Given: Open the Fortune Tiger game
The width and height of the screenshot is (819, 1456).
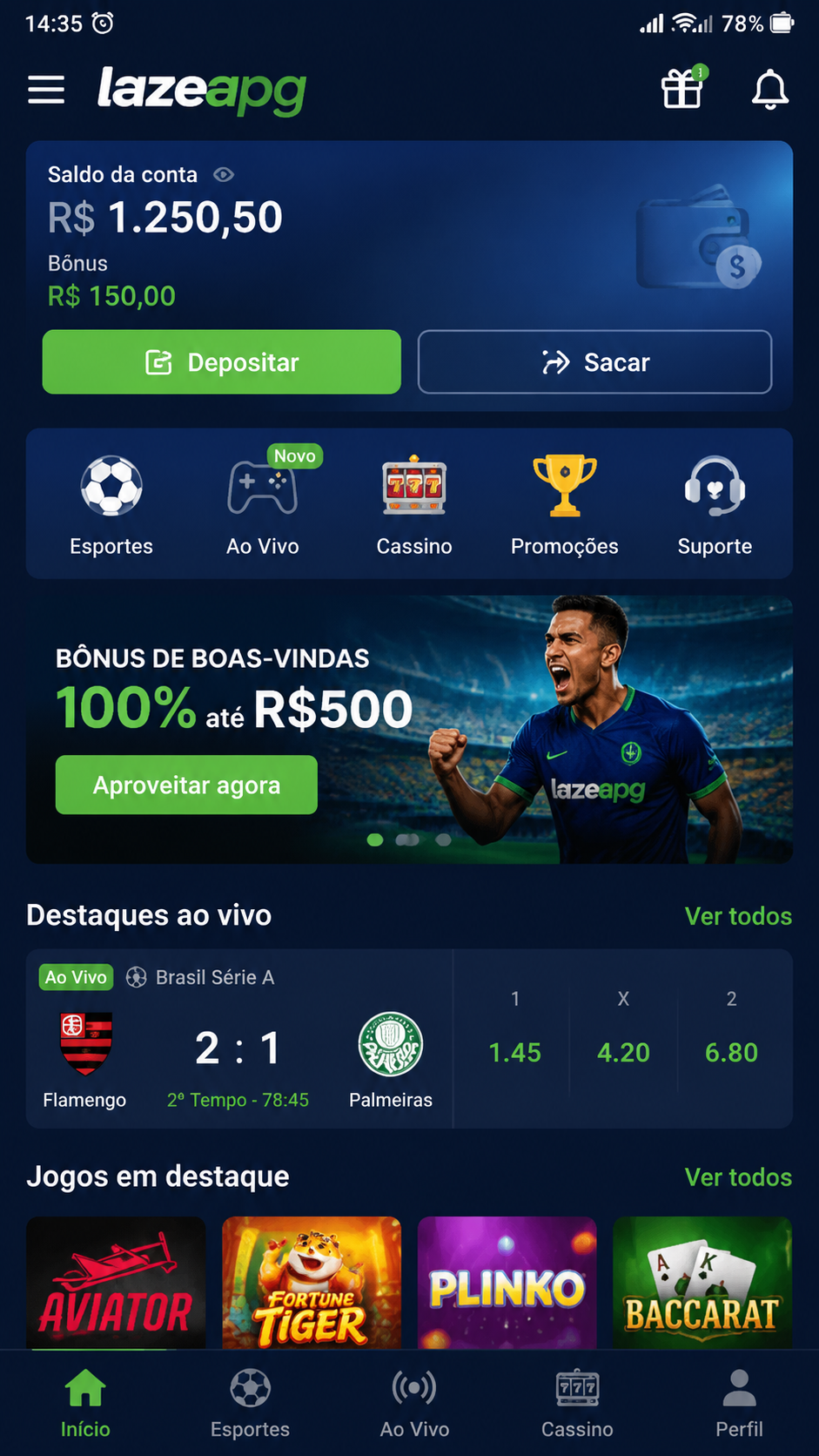Looking at the screenshot, I should click(312, 1283).
